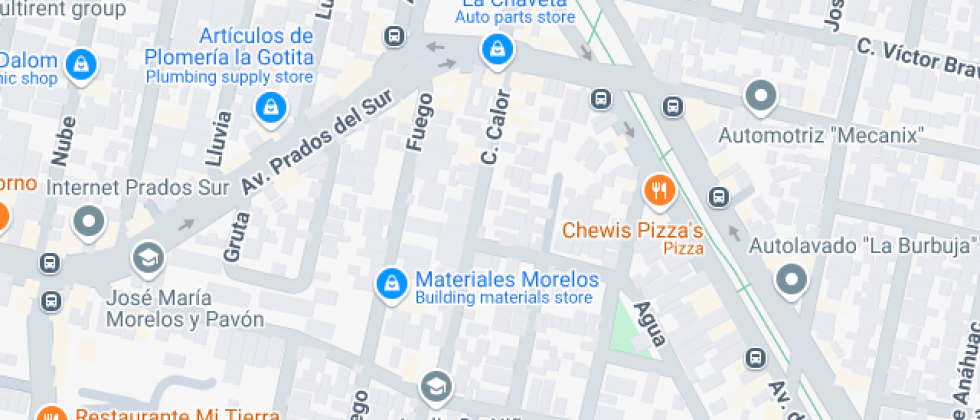The width and height of the screenshot is (980, 420).
Task: Select the Automotriz "Mecanix" location pin
Action: (x=762, y=97)
